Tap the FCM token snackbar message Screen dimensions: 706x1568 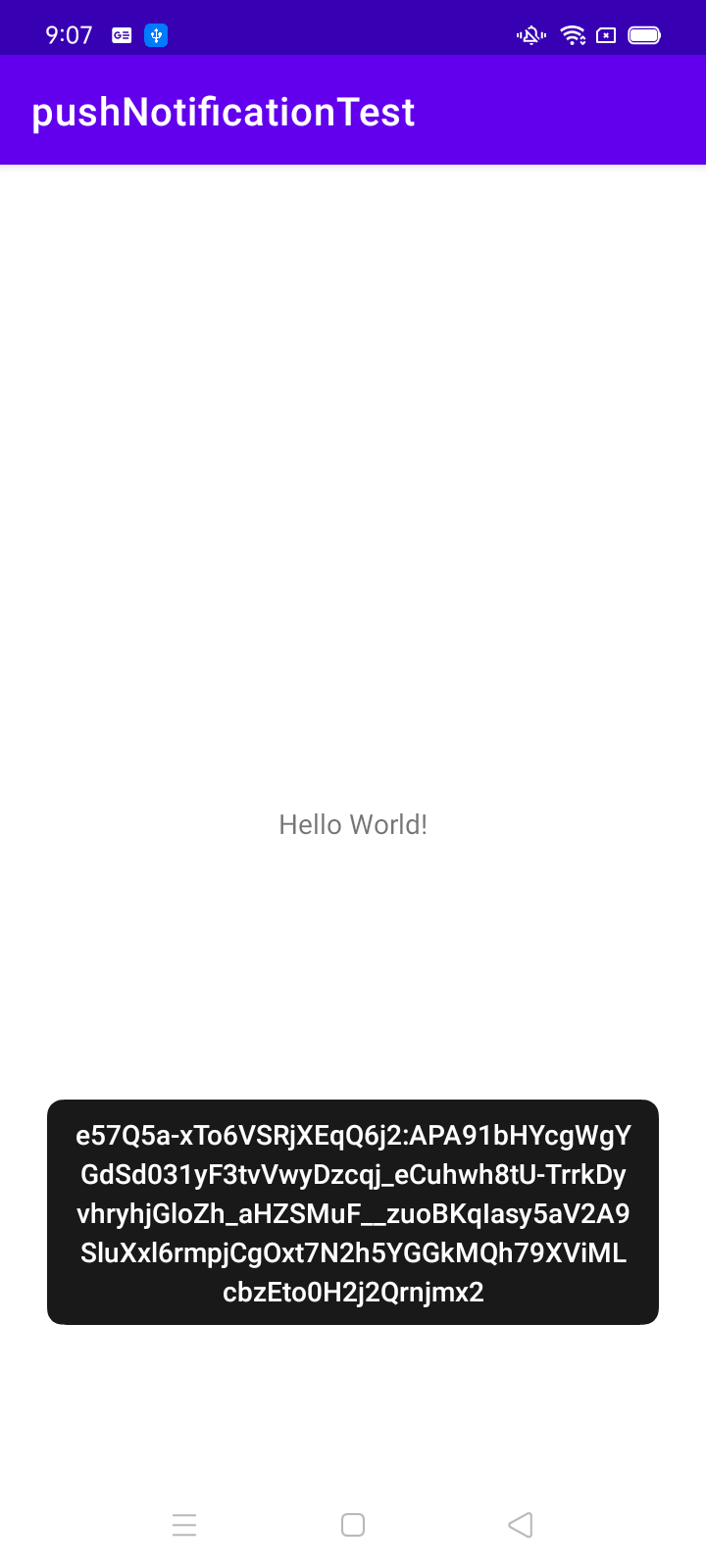[x=352, y=1213]
